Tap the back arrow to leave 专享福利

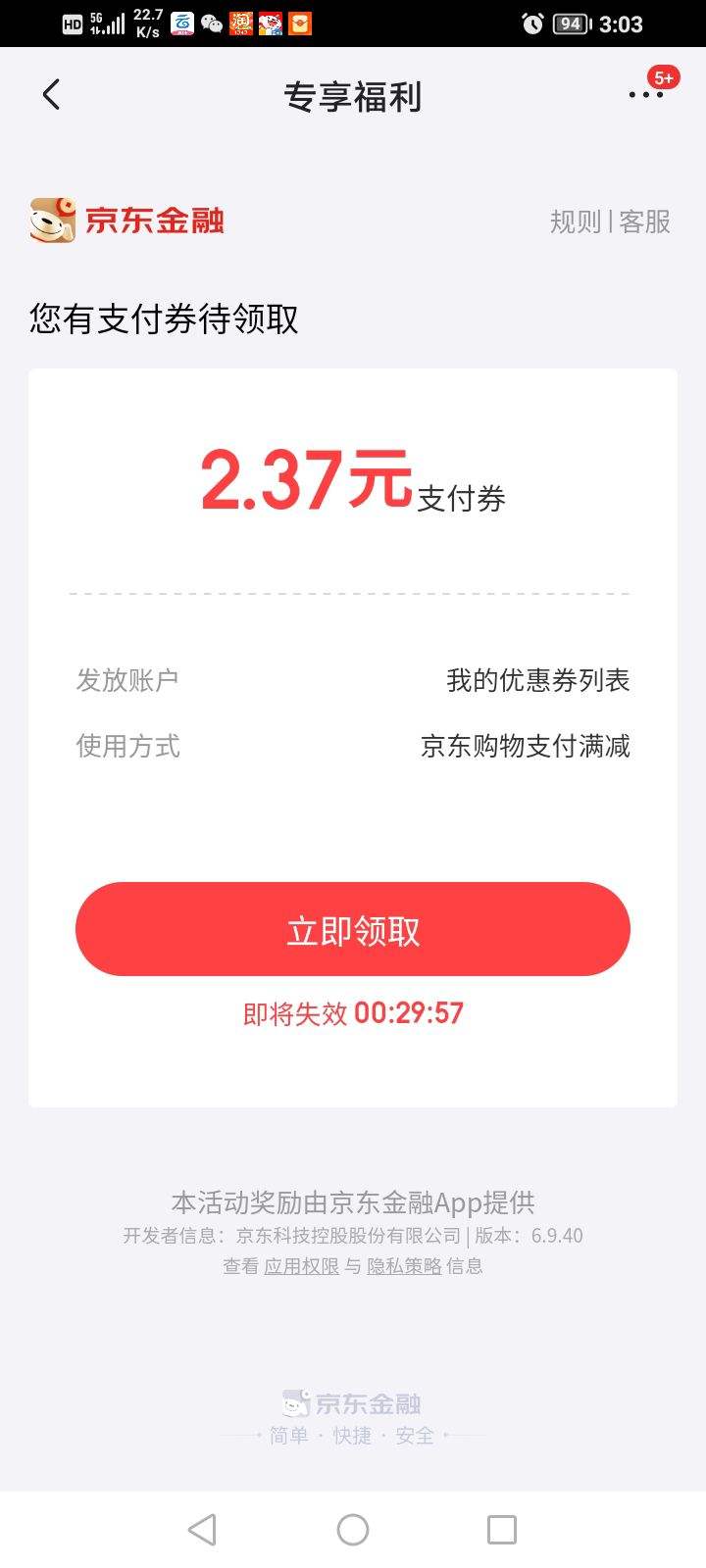point(50,94)
